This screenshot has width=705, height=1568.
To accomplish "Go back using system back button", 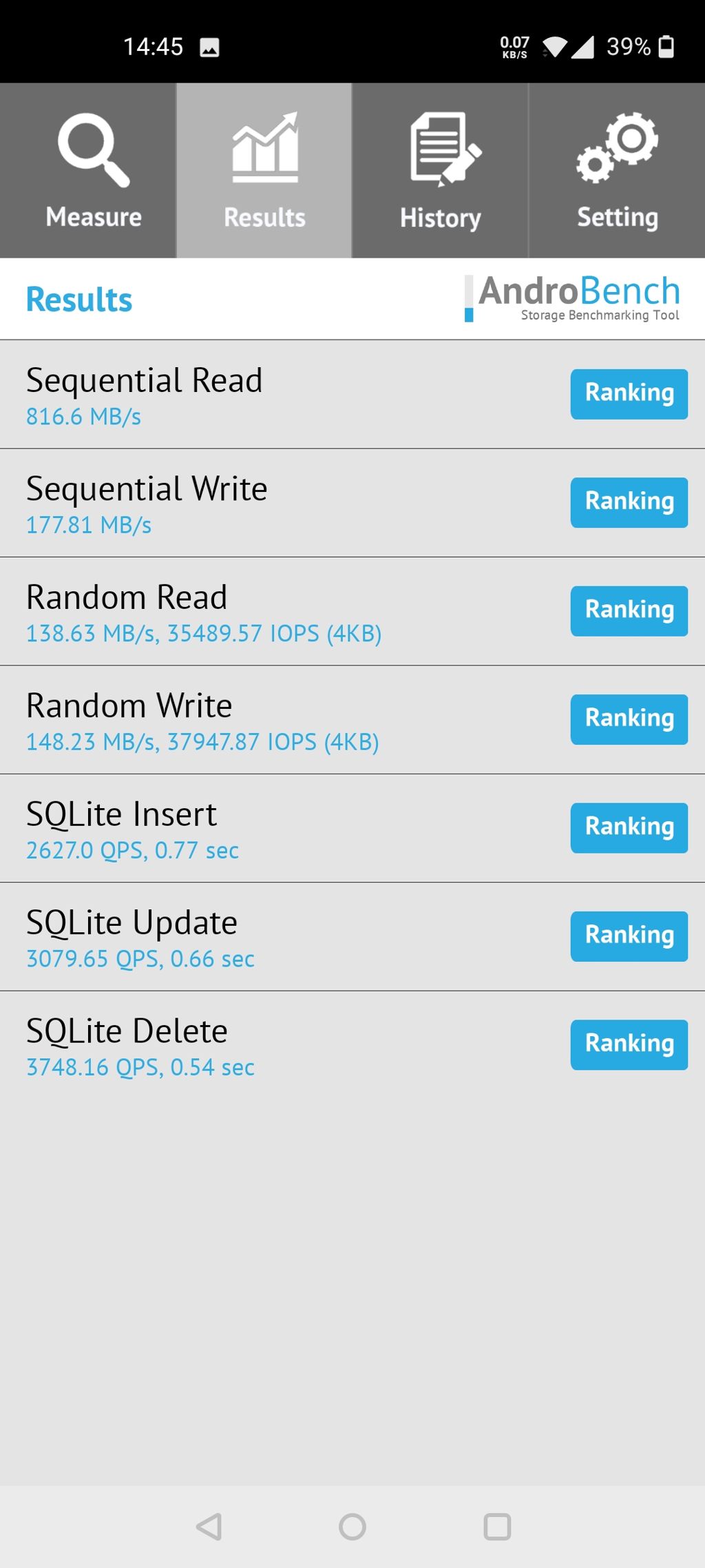I will coord(209,1527).
